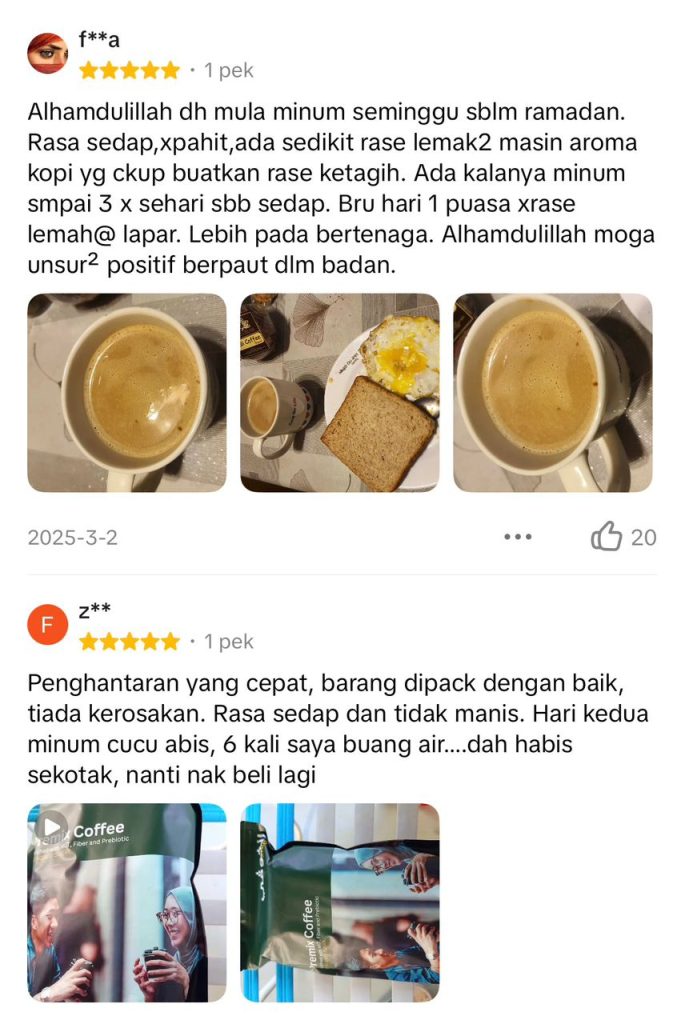Open f**a's profile picture
This screenshot has height=1024, width=685.
pyautogui.click(x=47, y=54)
